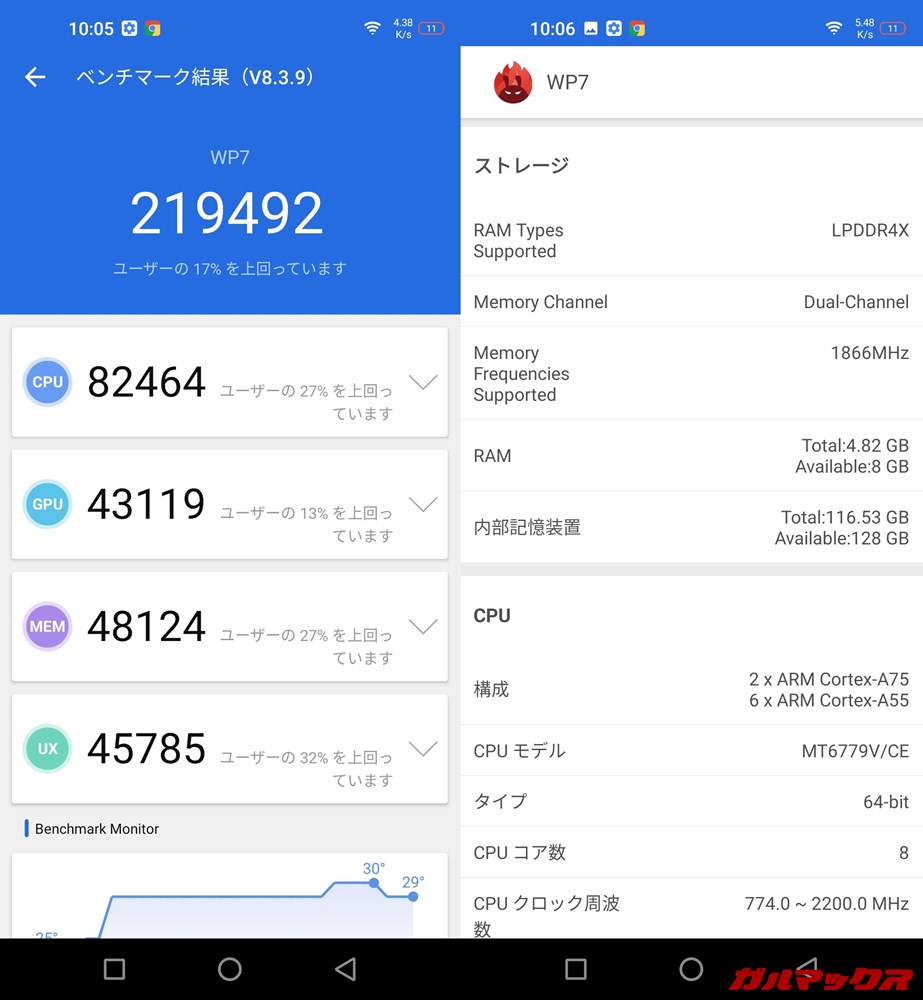Expand the GPU score details
Screen dimensions: 923x1000
(x=423, y=505)
